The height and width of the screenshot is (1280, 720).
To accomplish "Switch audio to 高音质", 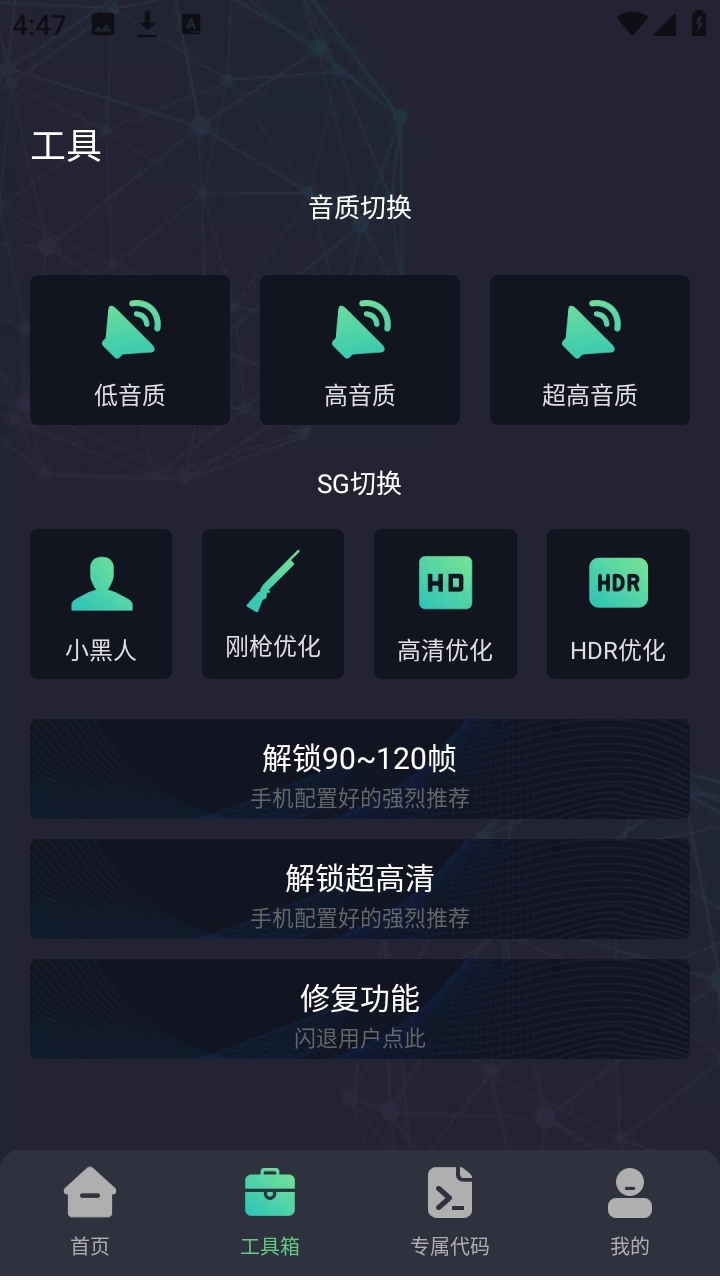I will click(360, 350).
